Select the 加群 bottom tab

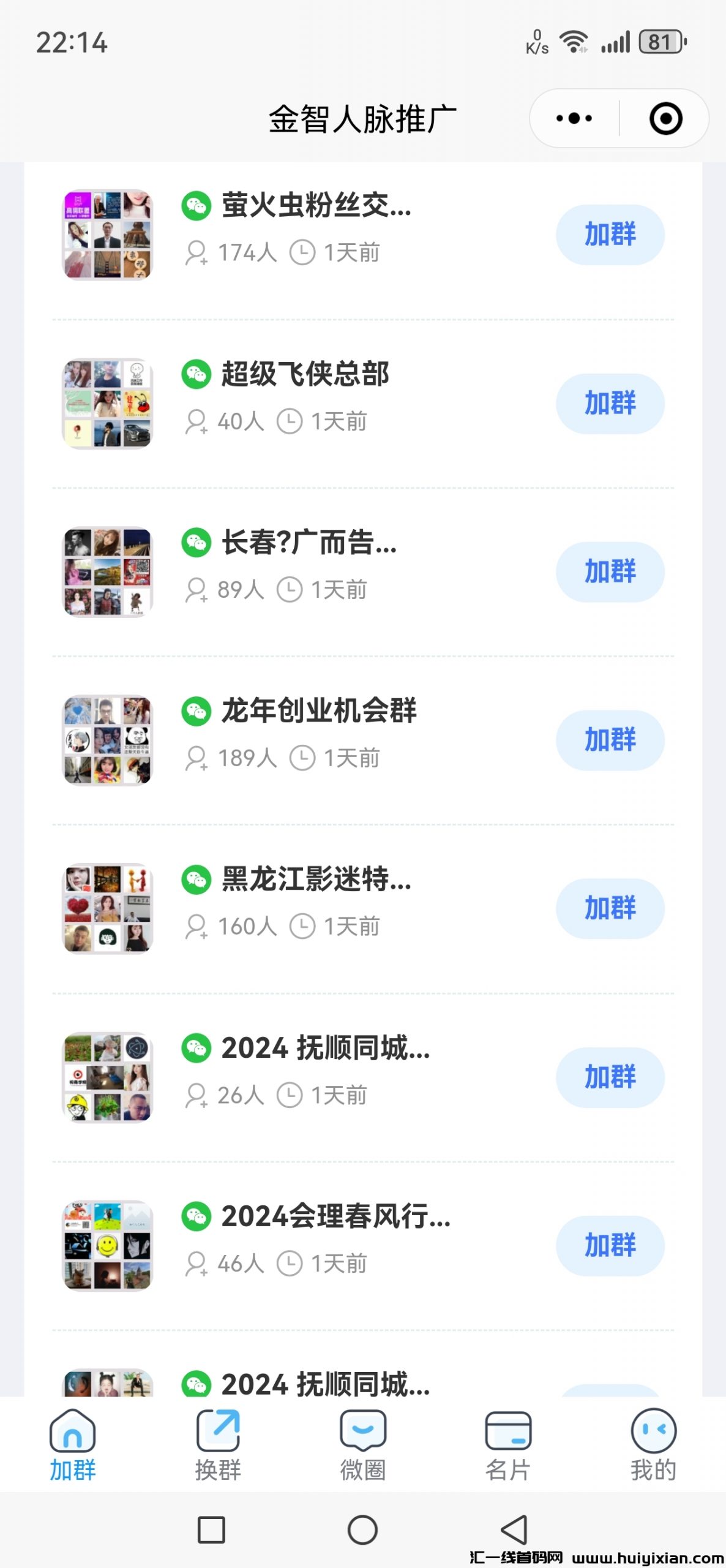[x=72, y=1444]
